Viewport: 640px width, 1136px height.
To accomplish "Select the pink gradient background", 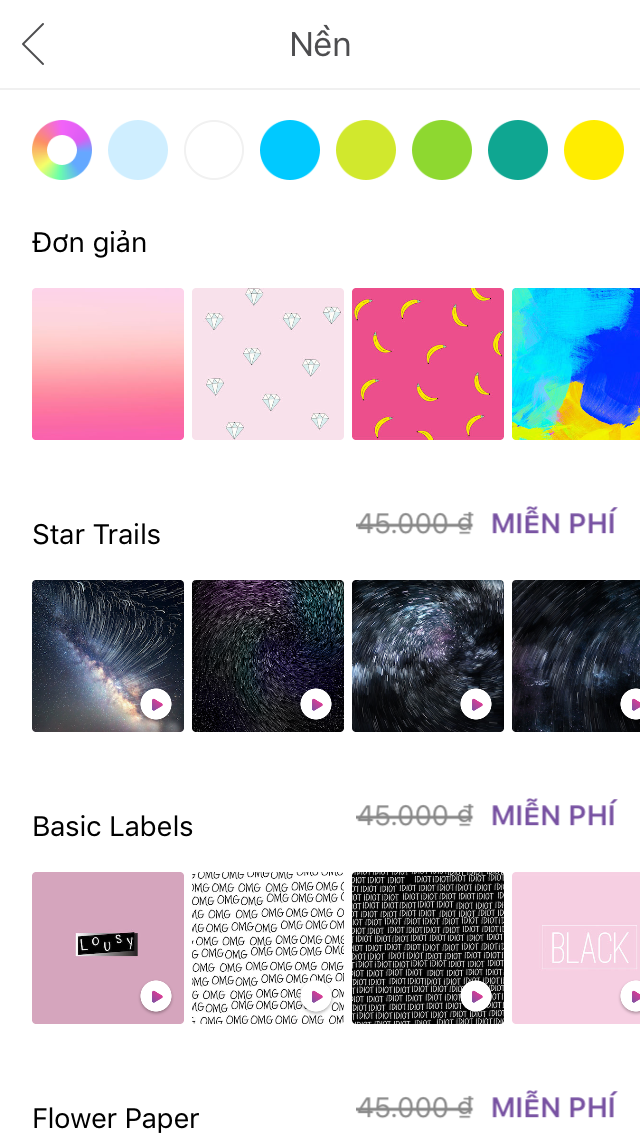I will [108, 364].
